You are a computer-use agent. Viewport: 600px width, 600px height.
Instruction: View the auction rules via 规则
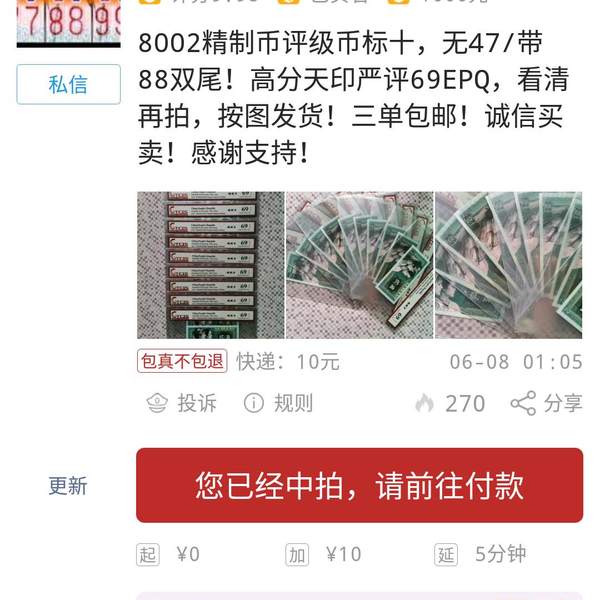pyautogui.click(x=279, y=403)
